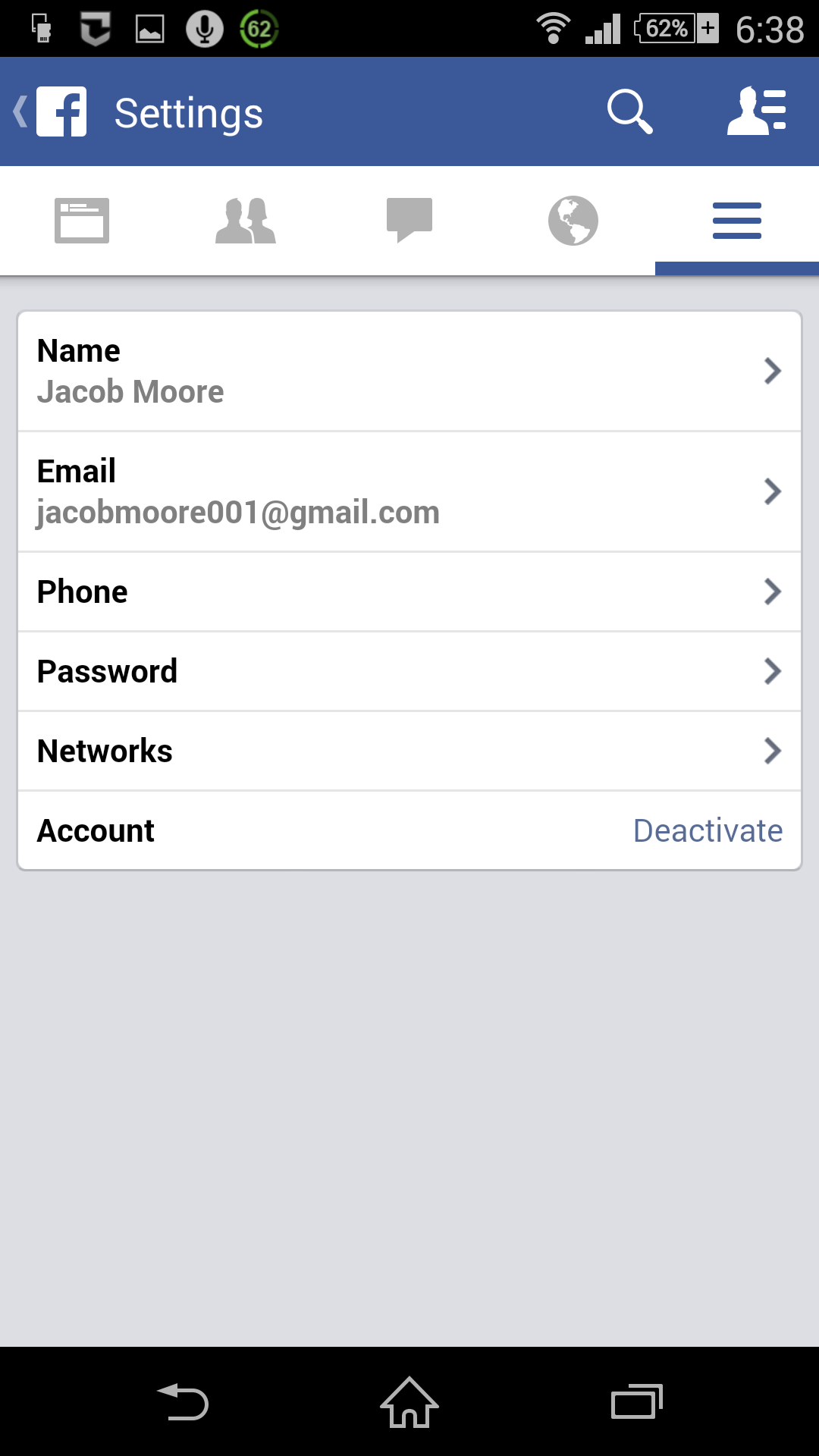Open the Networks setting row
819x1456 pixels.
point(409,751)
